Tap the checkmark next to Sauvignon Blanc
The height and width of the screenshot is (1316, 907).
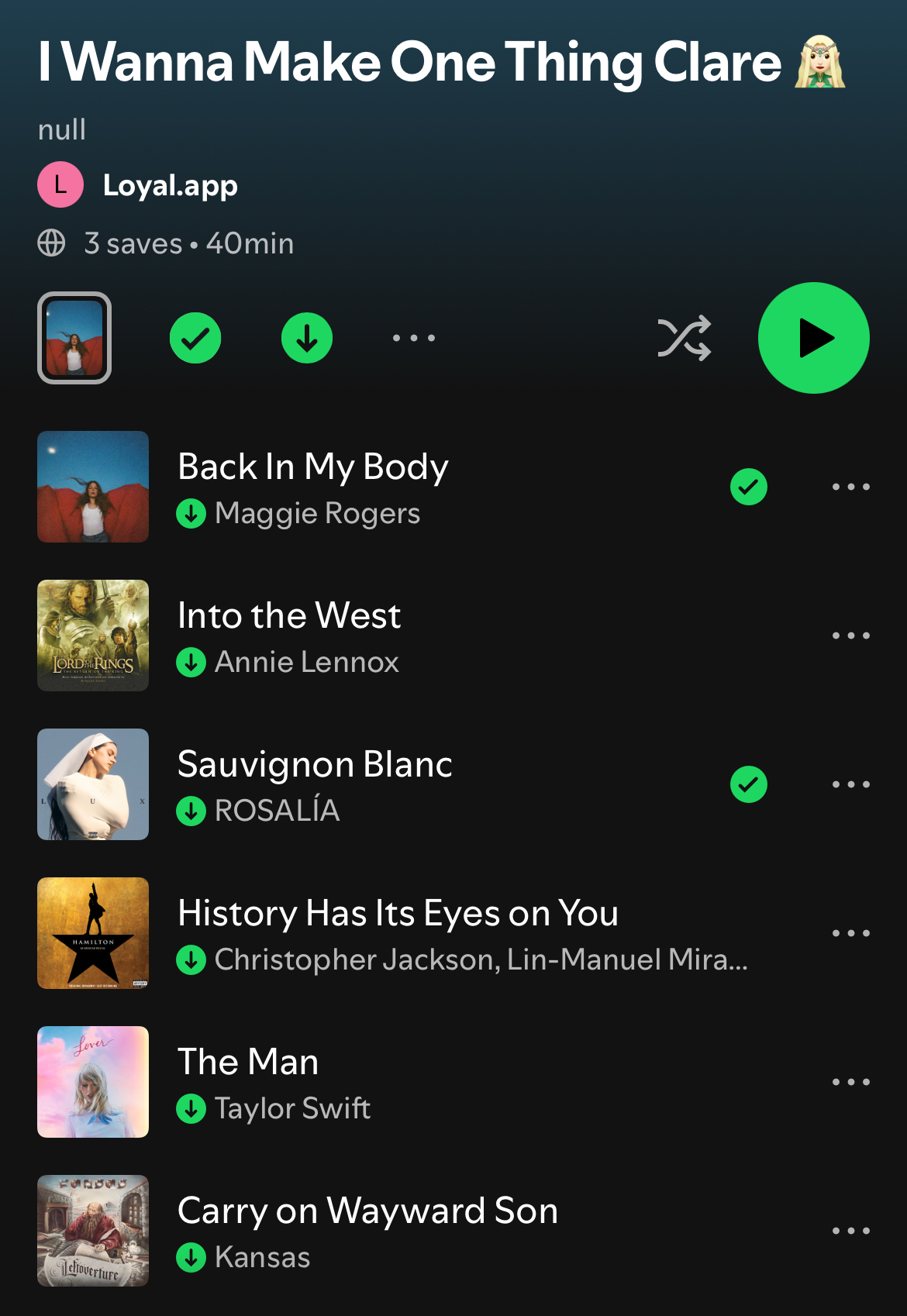(x=748, y=784)
